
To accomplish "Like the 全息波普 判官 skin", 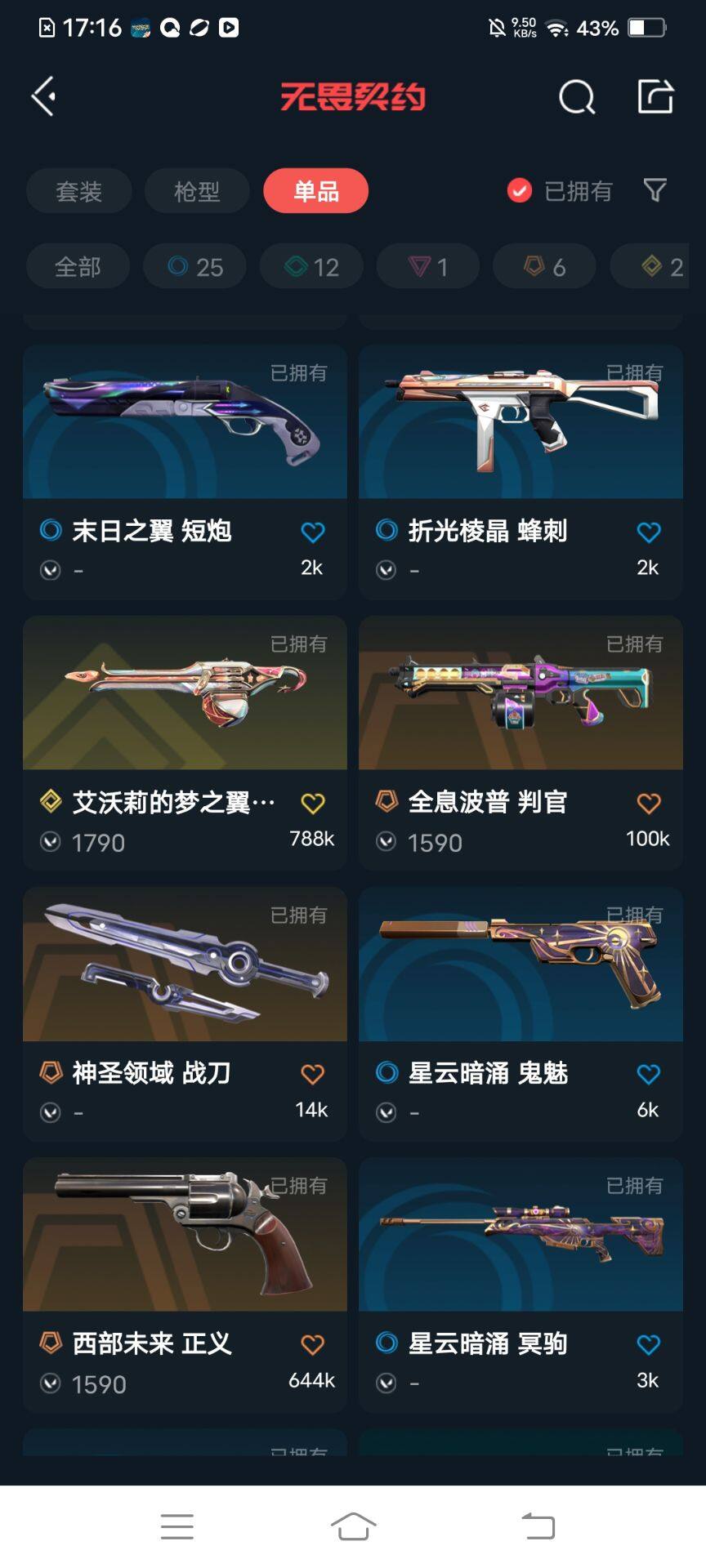I will coord(649,804).
